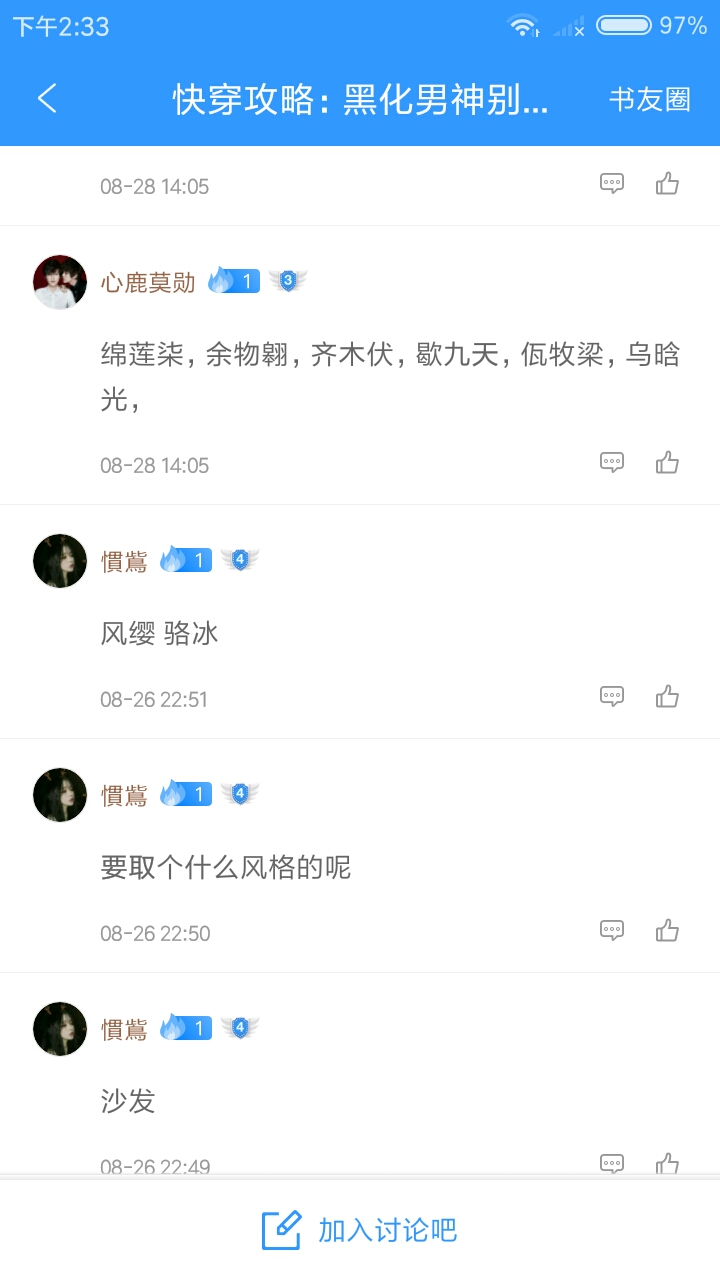This screenshot has width=720, height=1280.
Task: Tap 加入讨论吧 to join the discussion
Action: tap(360, 1230)
